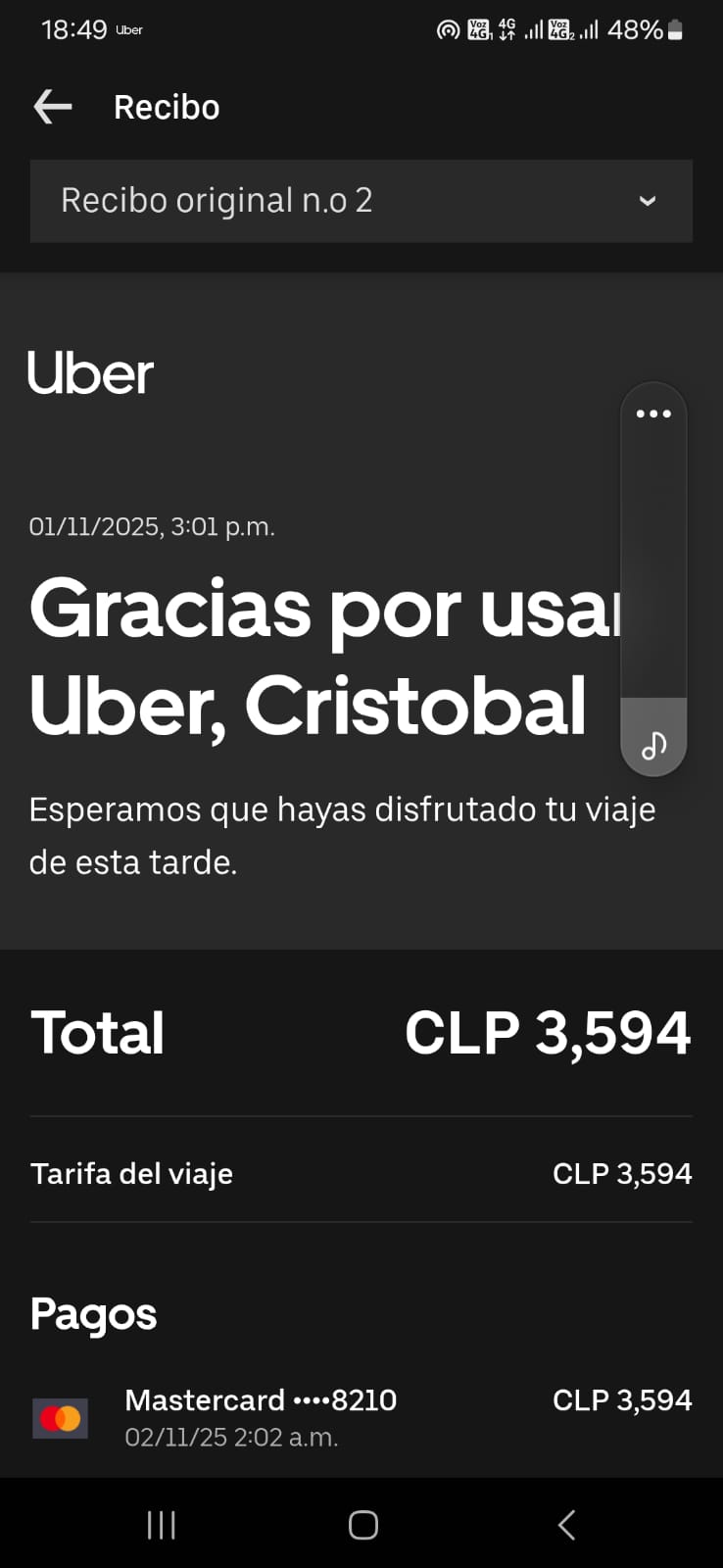Expand the Recibo original n.o 2 dropdown
The image size is (723, 1568).
point(361,201)
